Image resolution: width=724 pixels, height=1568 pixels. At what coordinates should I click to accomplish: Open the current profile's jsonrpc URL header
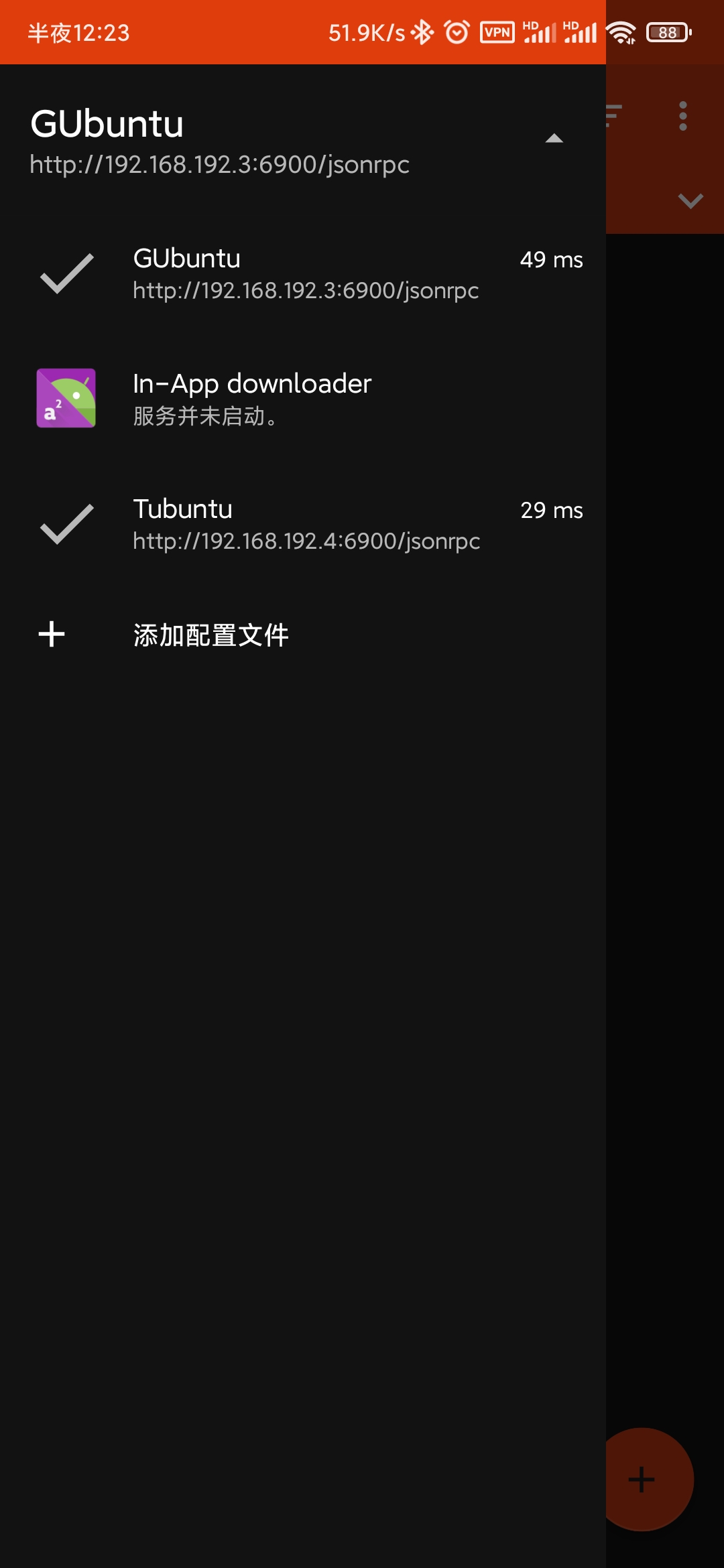pos(219,165)
